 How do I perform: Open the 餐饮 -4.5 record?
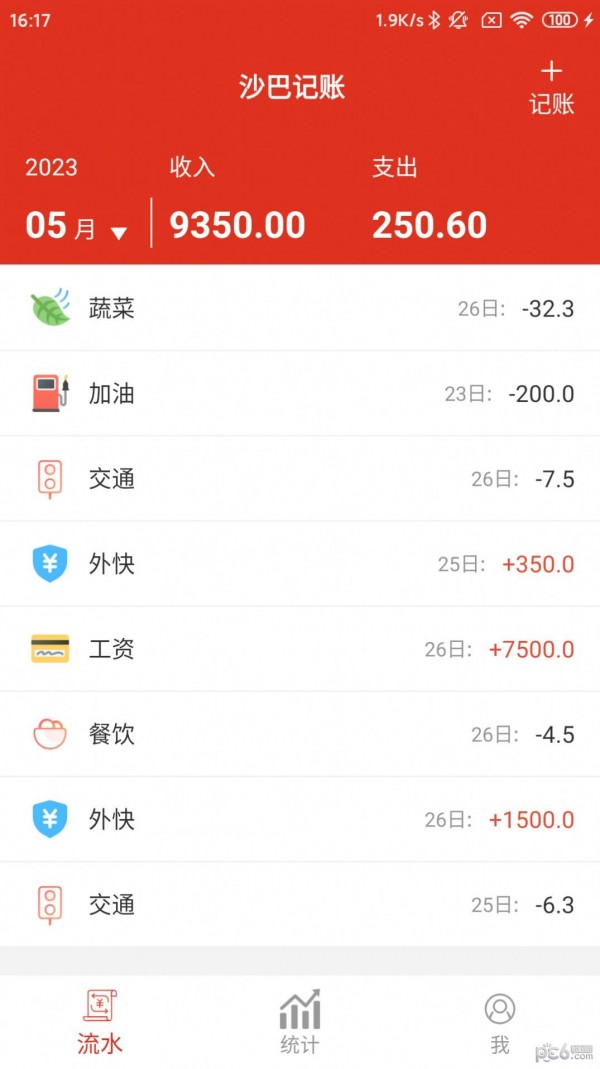pos(300,735)
